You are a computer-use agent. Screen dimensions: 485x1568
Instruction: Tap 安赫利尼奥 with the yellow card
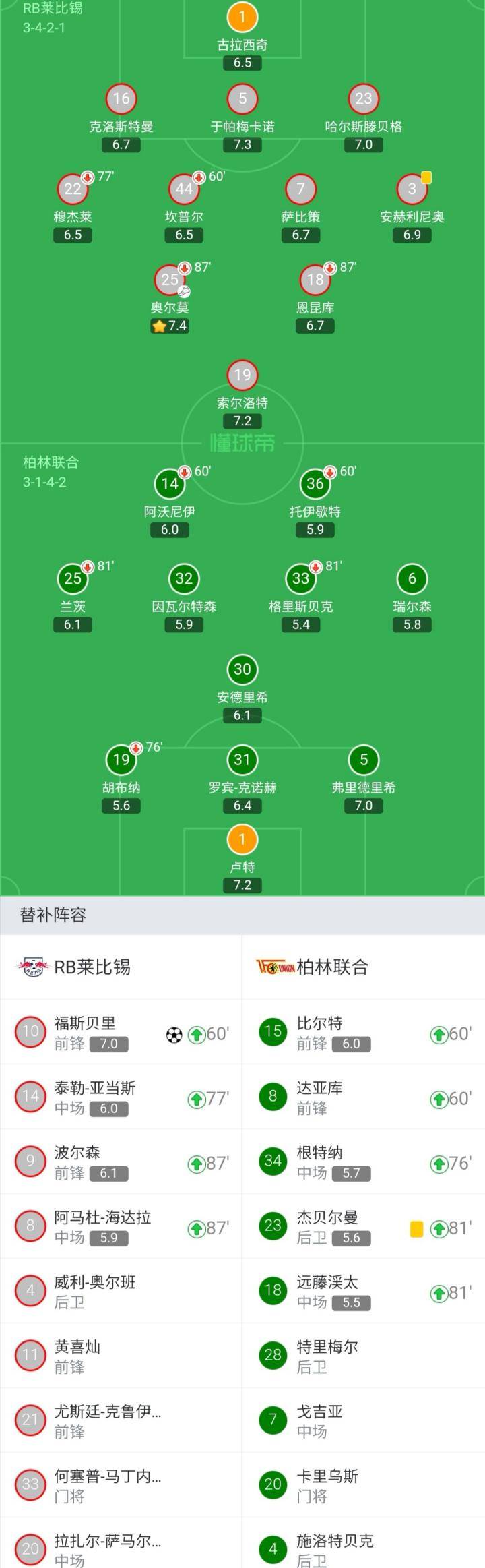[x=412, y=208]
